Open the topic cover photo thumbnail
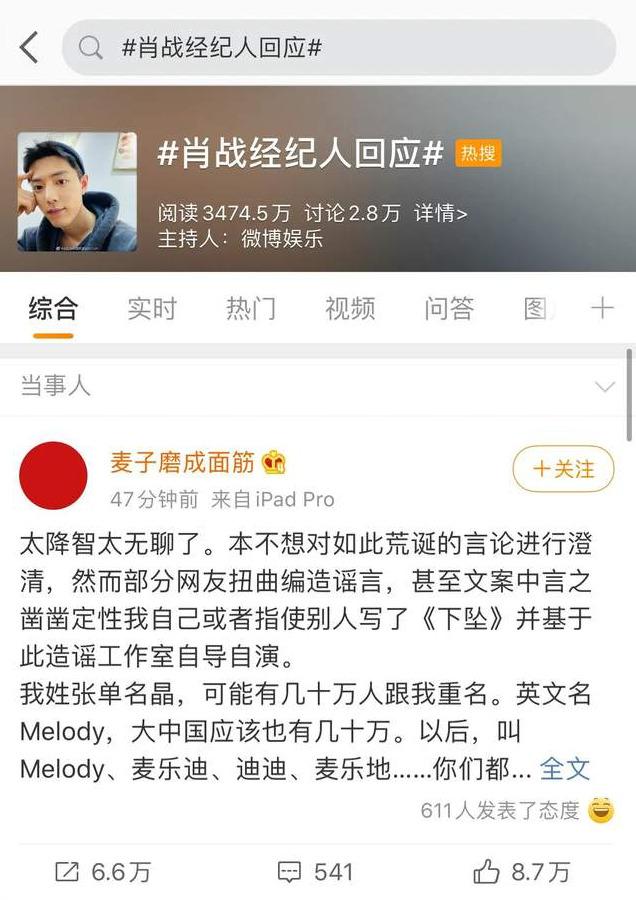Screen dimensions: 636x900 (77, 192)
